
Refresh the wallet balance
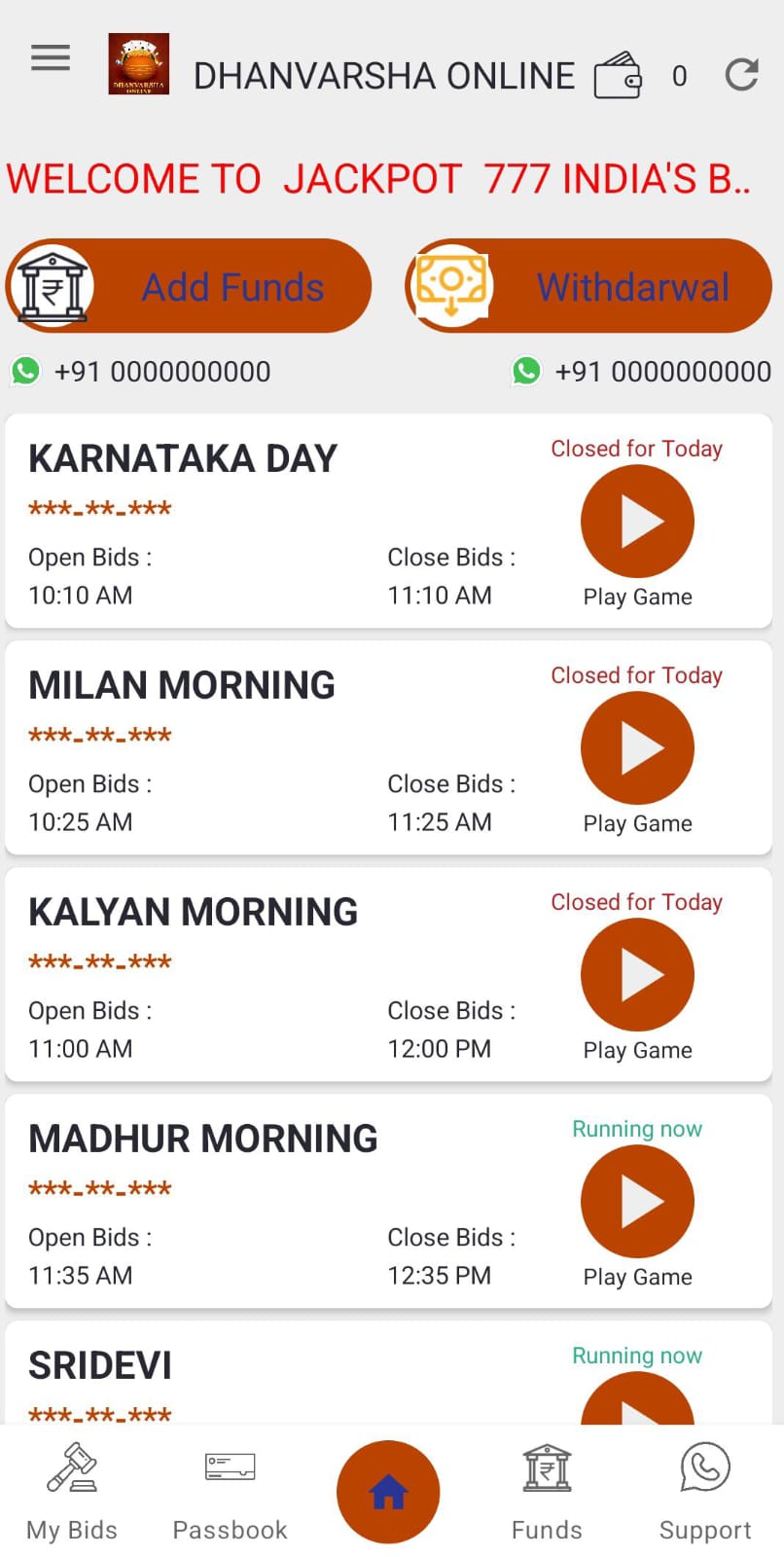coord(741,75)
